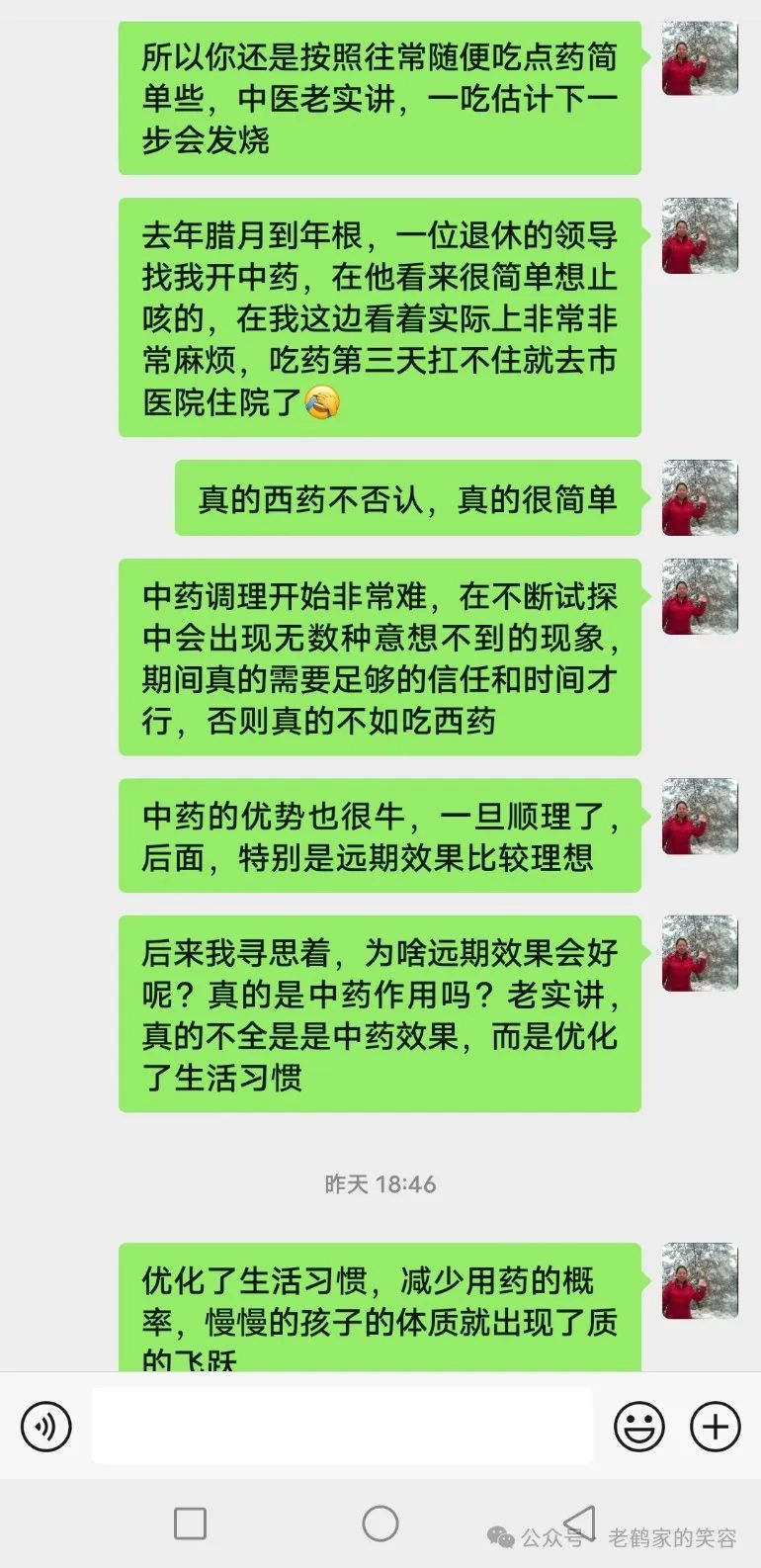
Task: Go to home screen via navigation bar
Action: click(380, 1523)
